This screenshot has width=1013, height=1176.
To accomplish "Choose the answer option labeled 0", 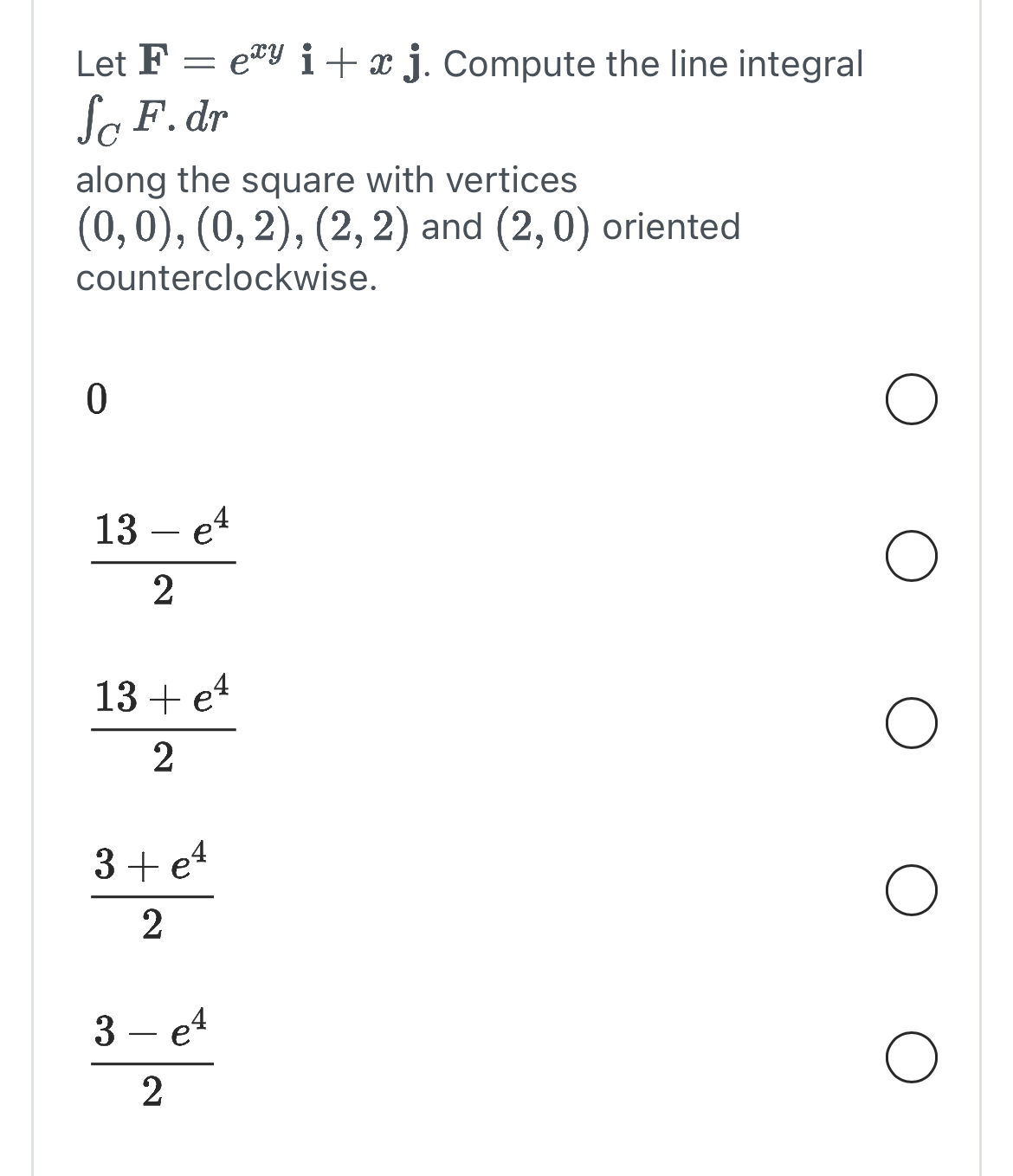I will [99, 400].
